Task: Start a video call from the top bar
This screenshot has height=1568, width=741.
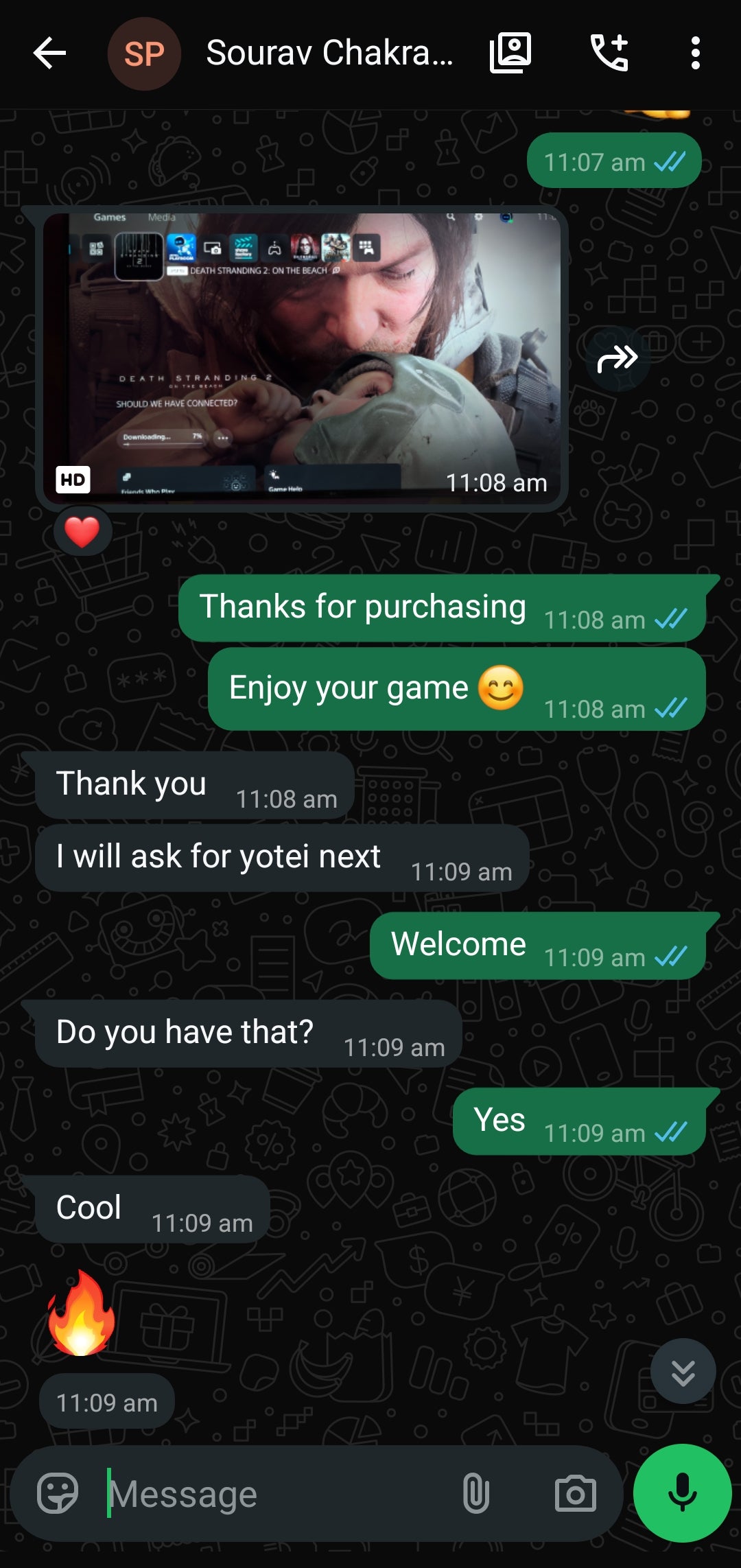Action: pos(511,53)
